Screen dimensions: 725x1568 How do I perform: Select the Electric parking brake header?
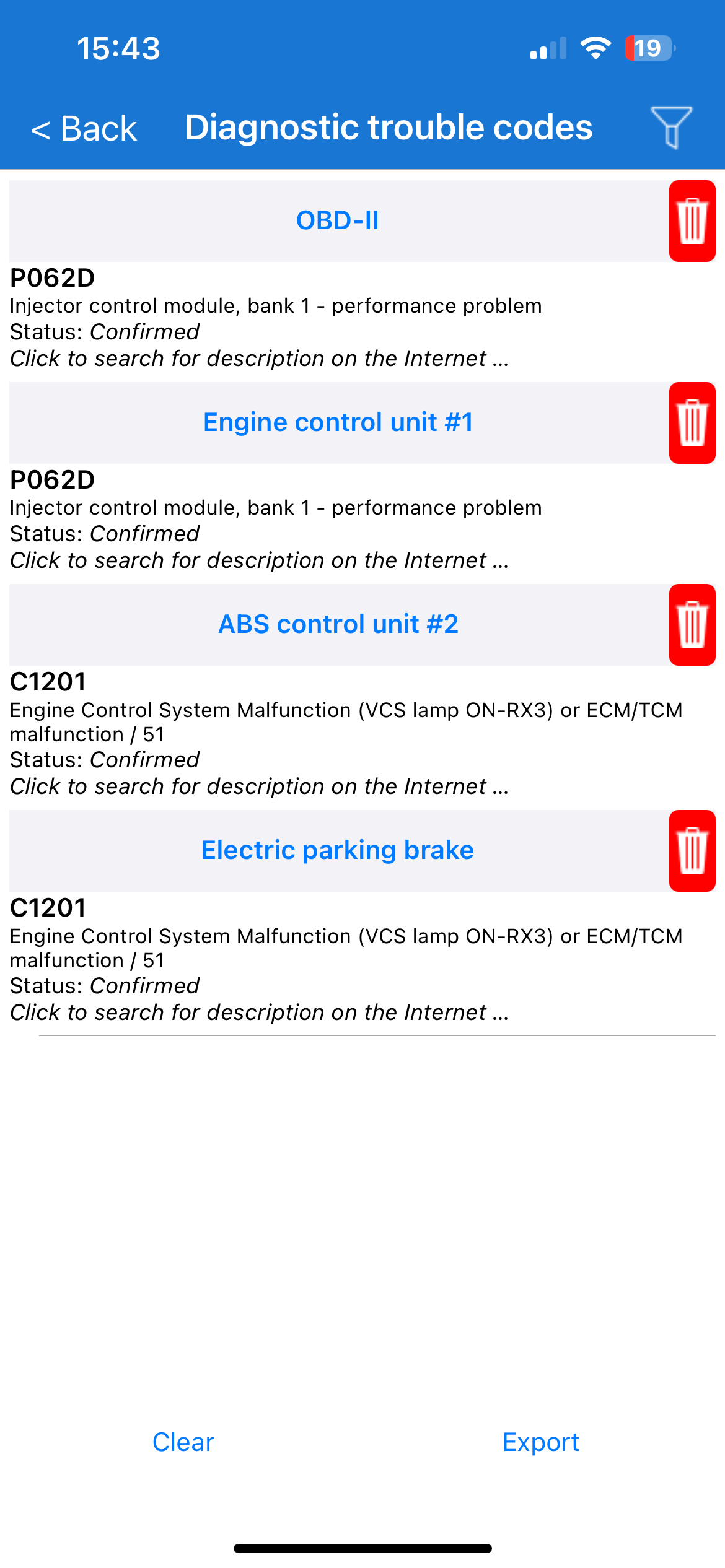[338, 851]
